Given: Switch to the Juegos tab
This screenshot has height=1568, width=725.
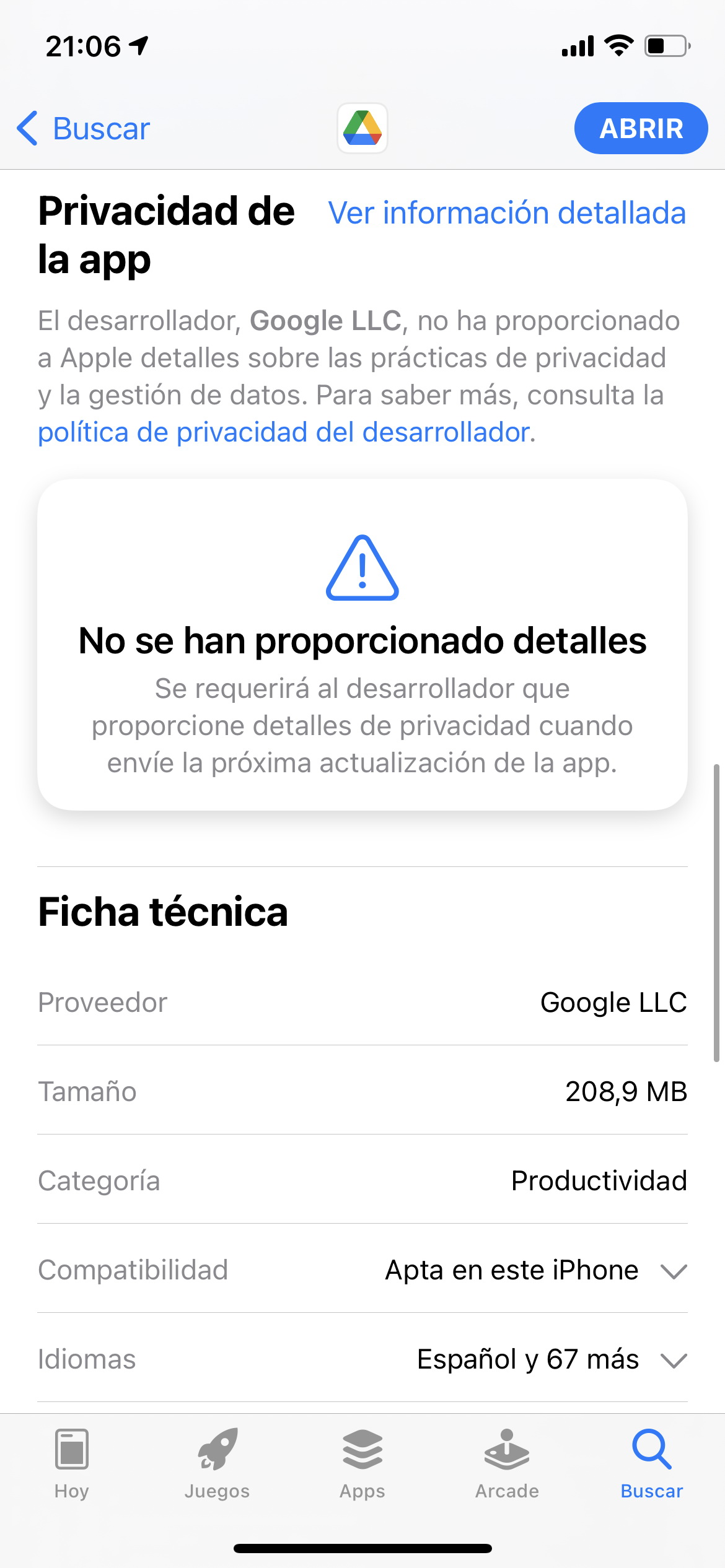Looking at the screenshot, I should (x=217, y=1464).
